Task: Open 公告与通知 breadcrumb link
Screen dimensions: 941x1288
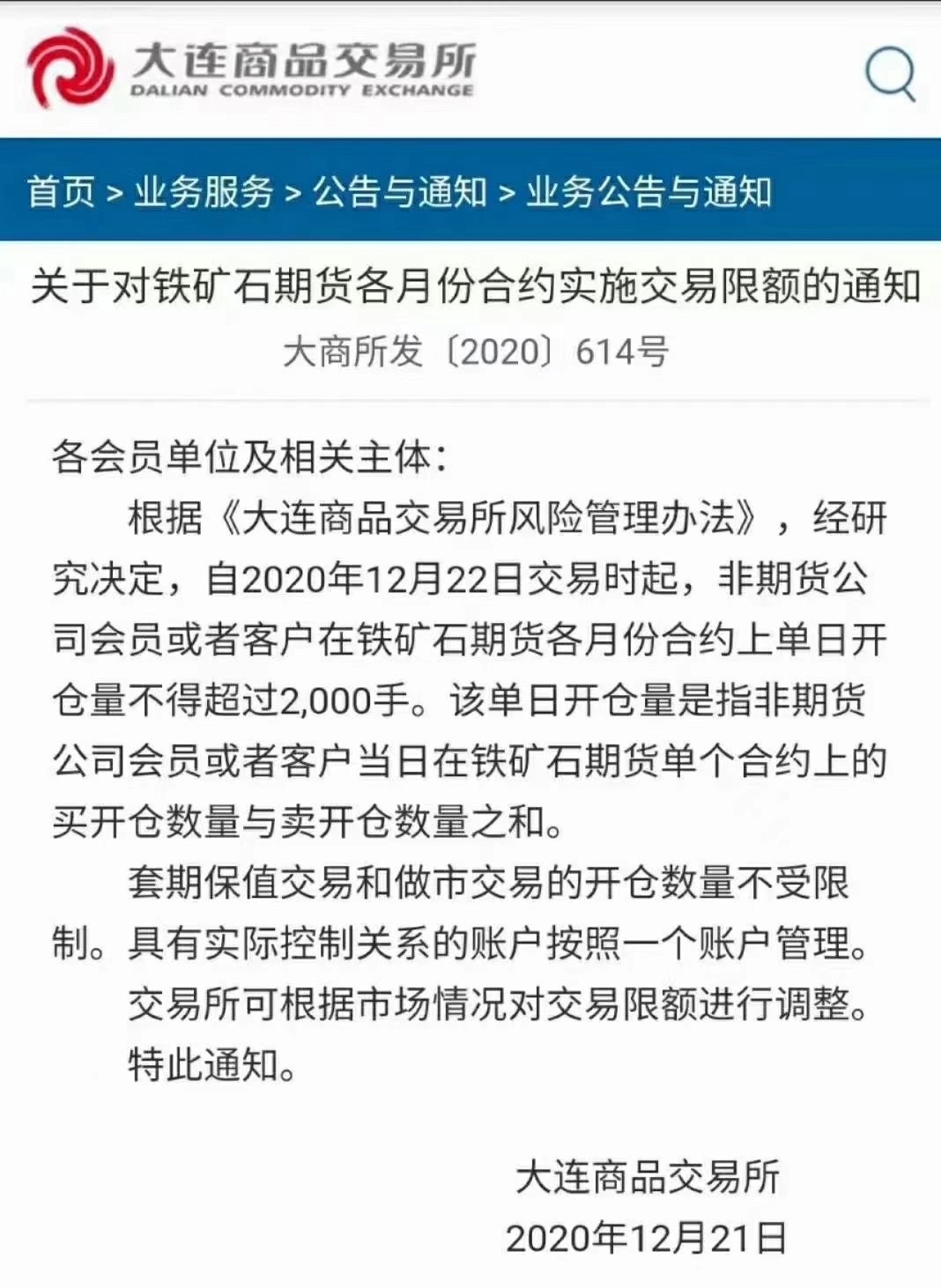Action: point(400,191)
